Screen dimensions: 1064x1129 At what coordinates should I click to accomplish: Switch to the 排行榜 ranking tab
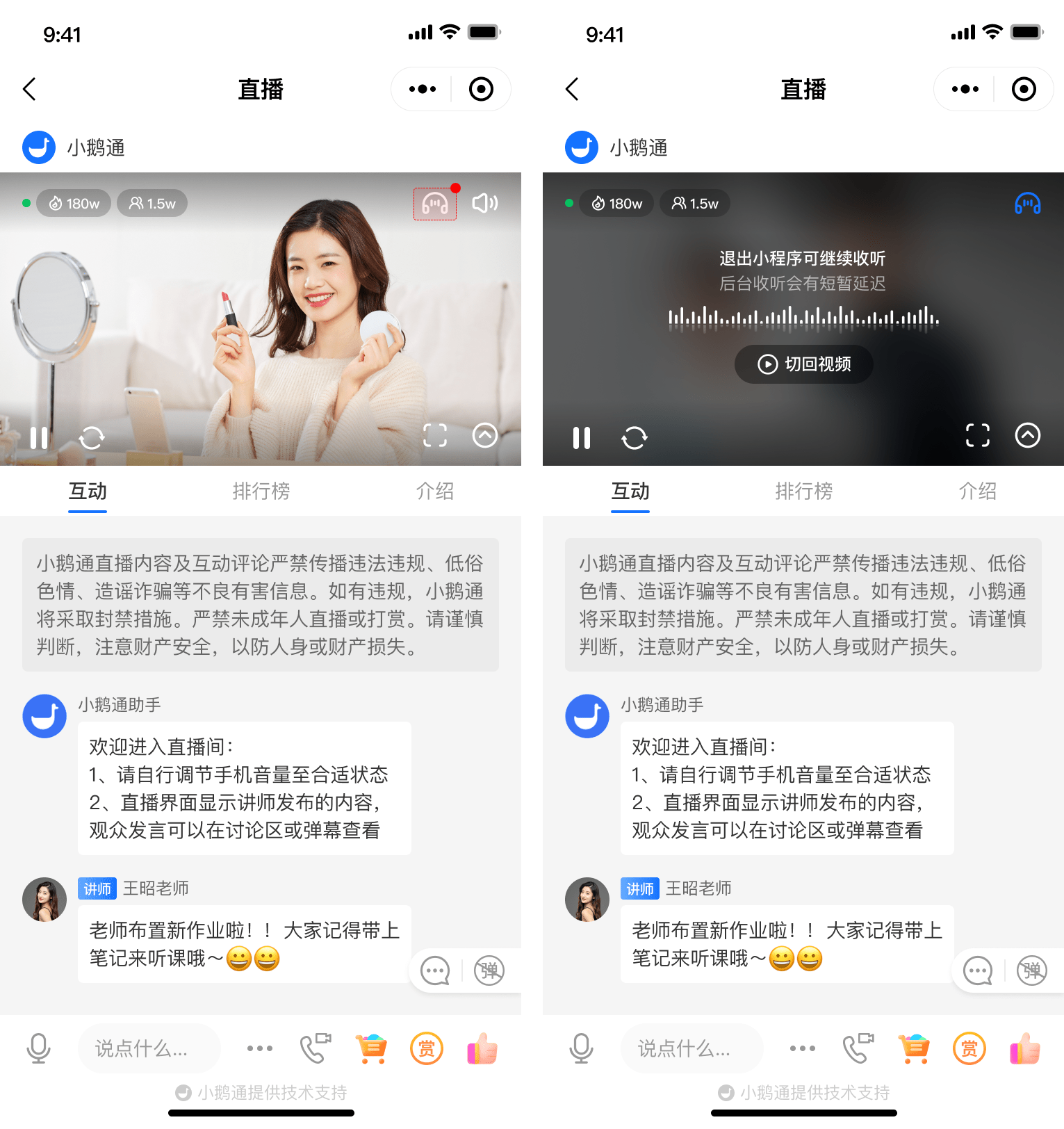pos(261,492)
